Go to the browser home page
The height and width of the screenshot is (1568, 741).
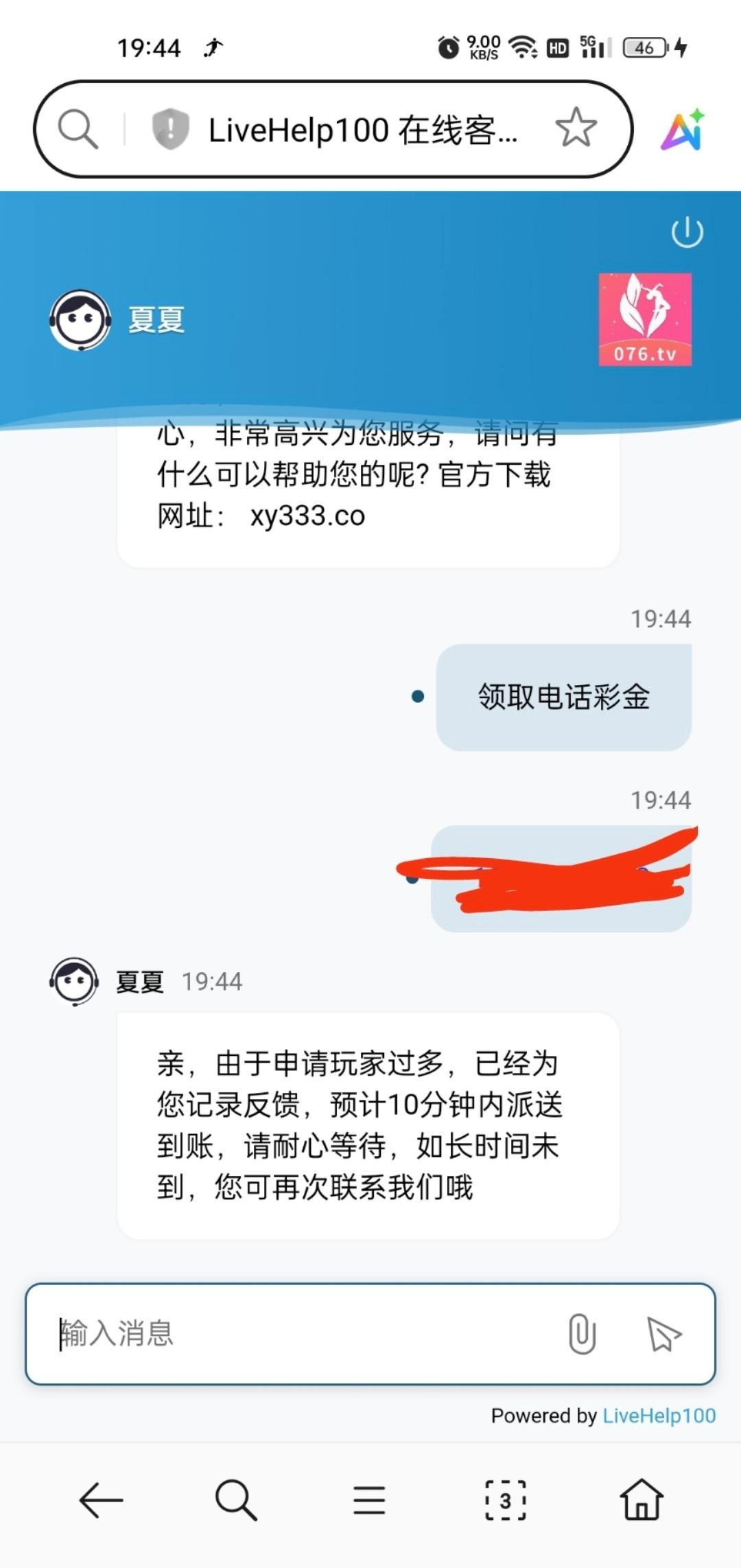642,1500
